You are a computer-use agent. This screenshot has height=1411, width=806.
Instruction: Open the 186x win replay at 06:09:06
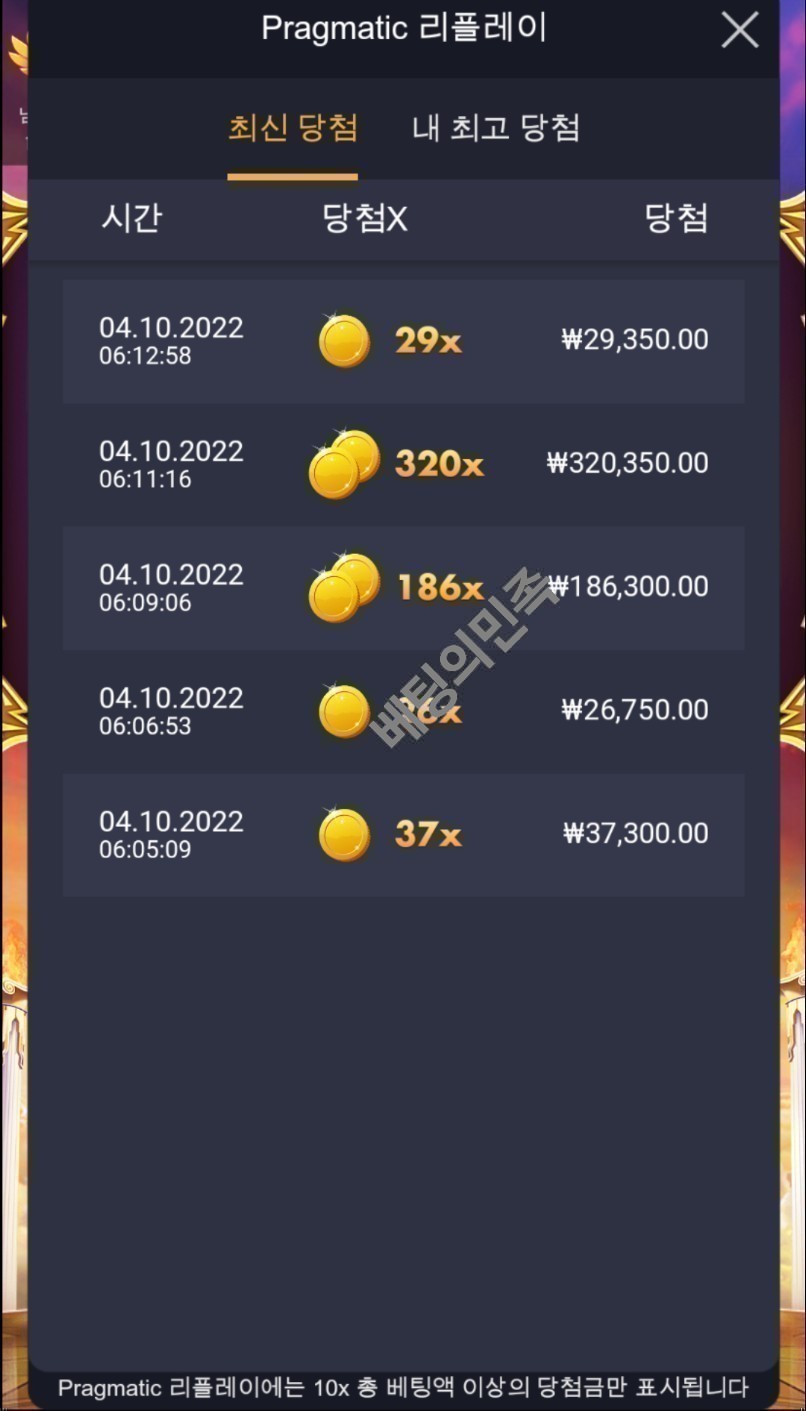(403, 588)
